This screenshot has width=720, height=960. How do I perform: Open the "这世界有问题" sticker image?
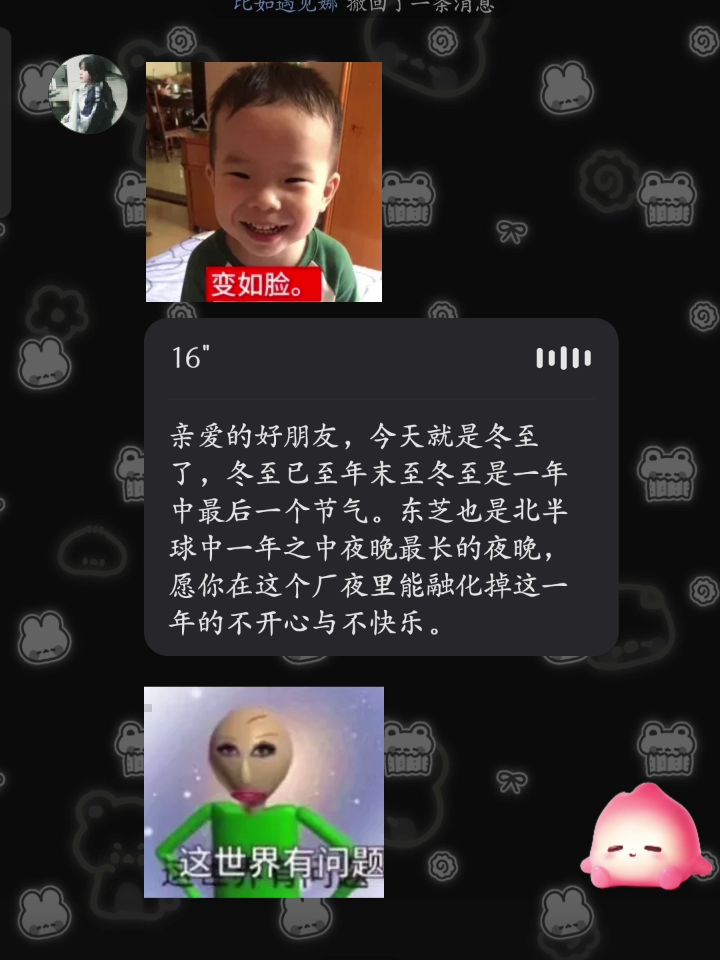click(x=264, y=791)
